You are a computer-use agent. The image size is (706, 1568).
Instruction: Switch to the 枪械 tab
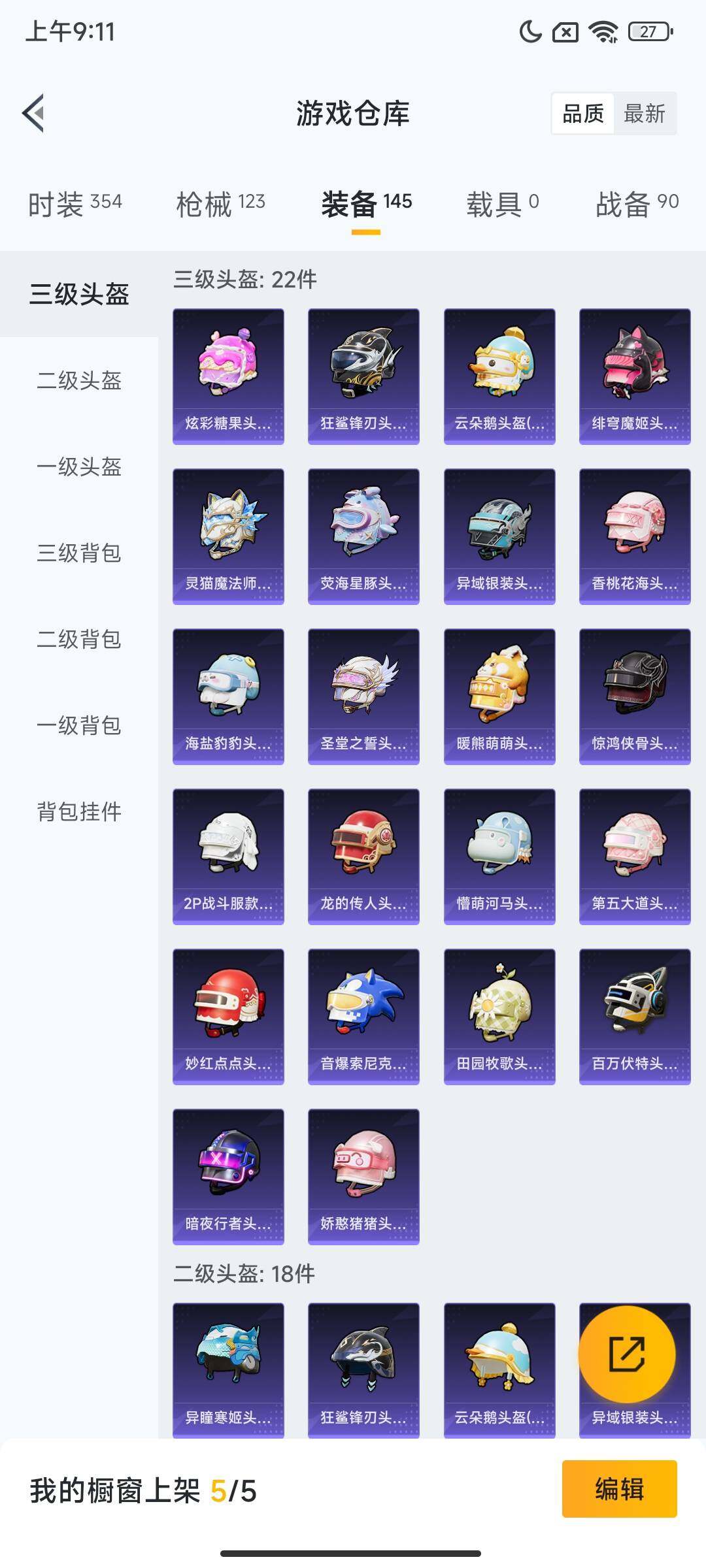(x=220, y=204)
